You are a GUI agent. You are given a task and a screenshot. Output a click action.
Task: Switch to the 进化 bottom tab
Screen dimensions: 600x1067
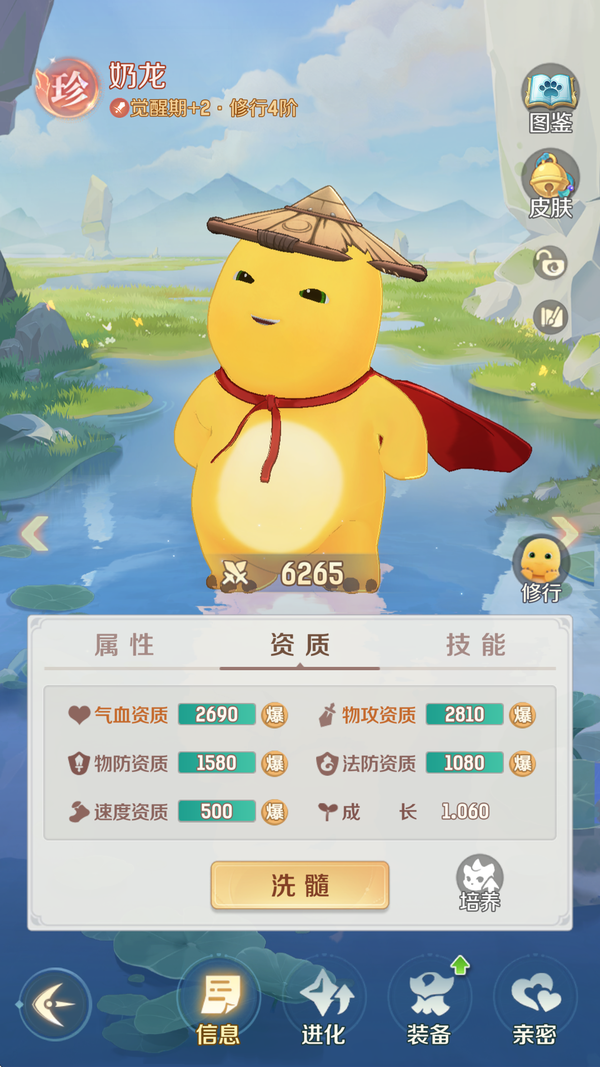[x=323, y=1005]
